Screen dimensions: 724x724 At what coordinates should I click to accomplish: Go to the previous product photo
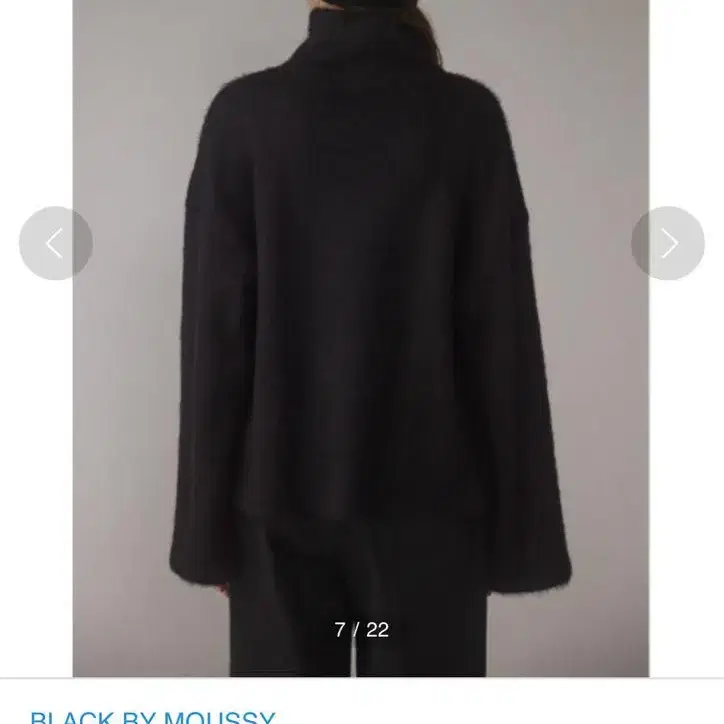(x=56, y=243)
